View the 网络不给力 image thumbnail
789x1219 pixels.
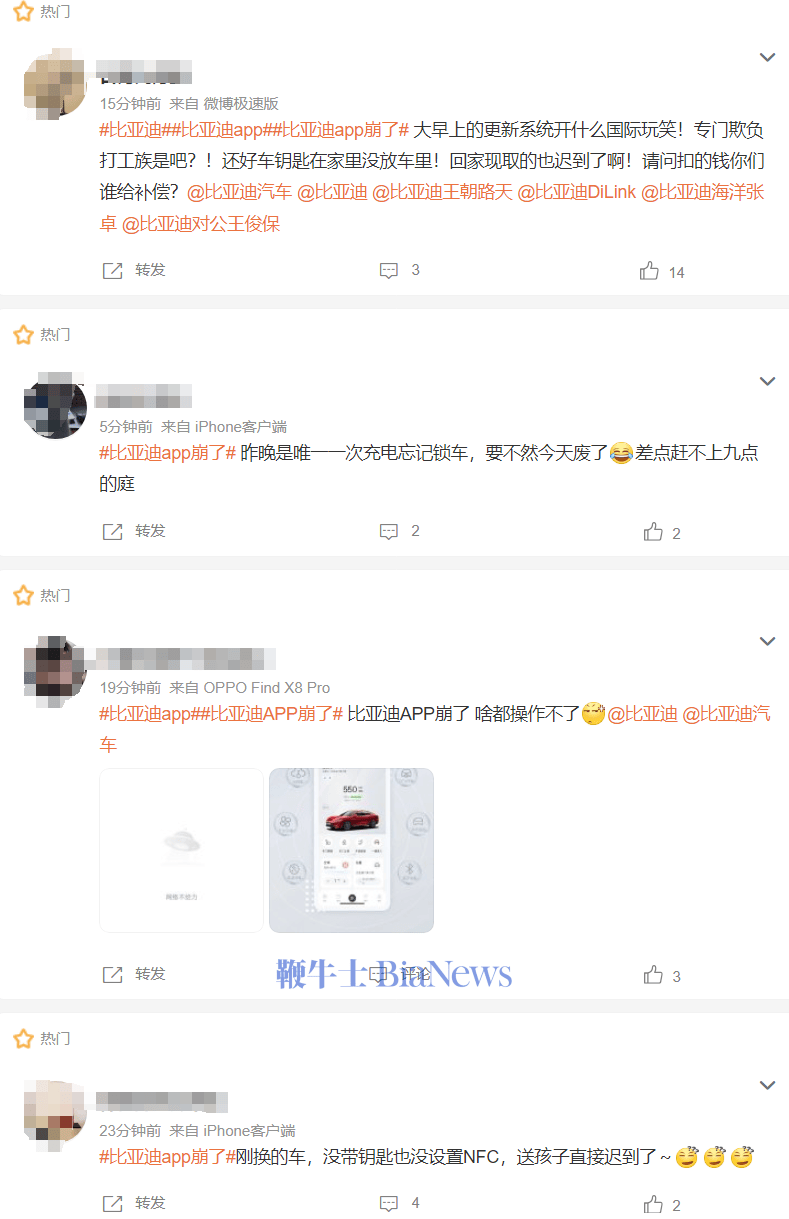pyautogui.click(x=182, y=850)
